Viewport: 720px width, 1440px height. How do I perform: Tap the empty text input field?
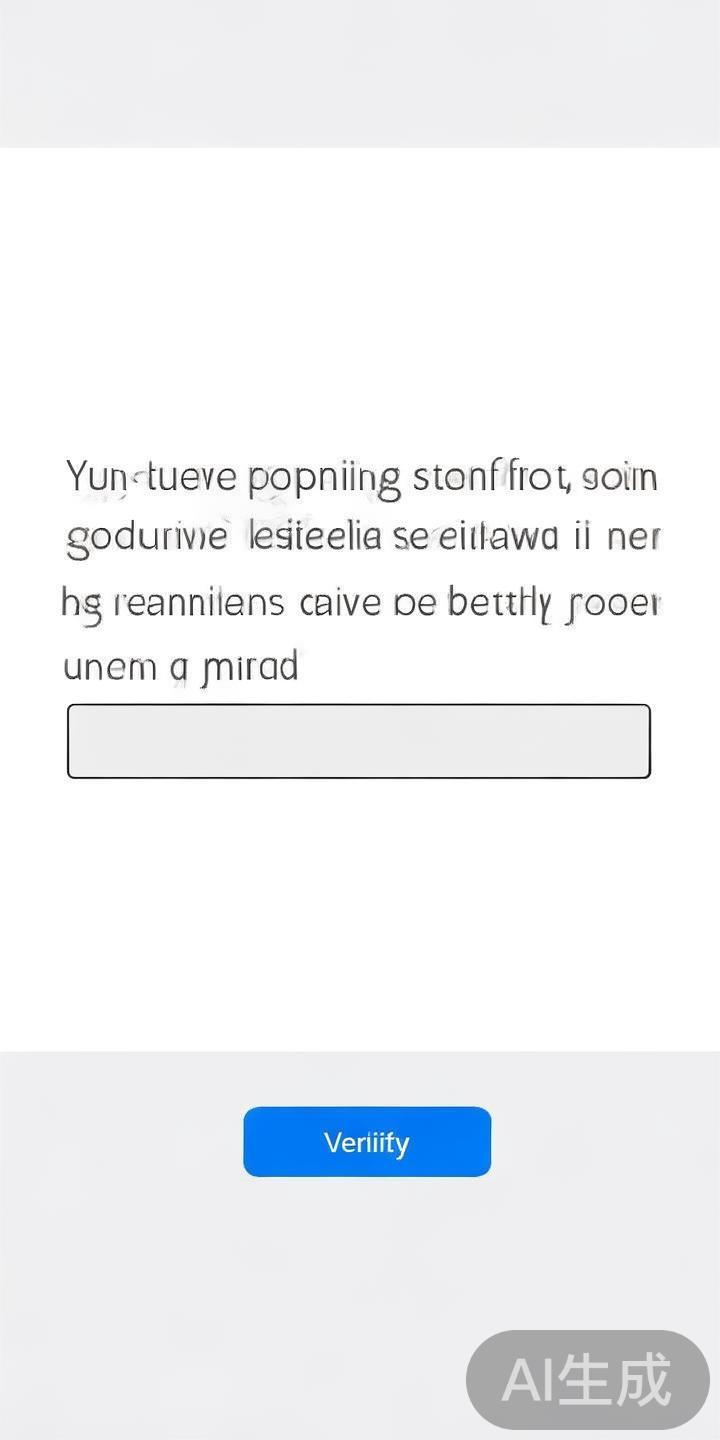pyautogui.click(x=359, y=741)
